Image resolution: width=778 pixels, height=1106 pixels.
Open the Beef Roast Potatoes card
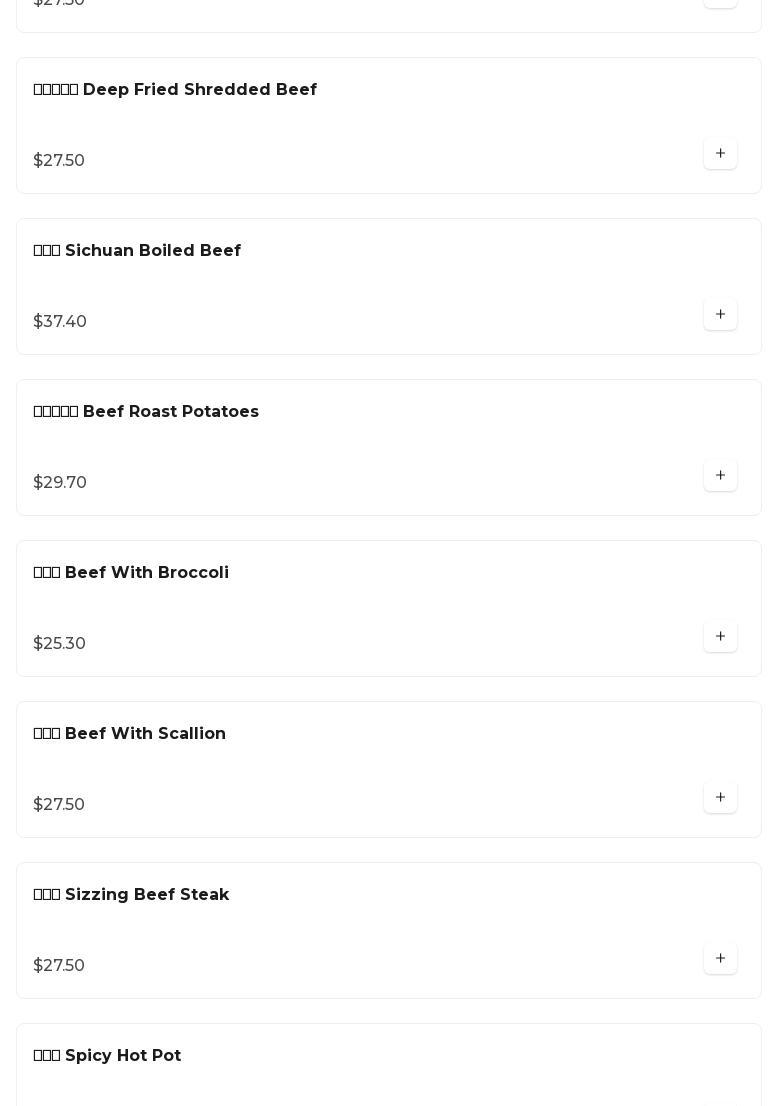146,412
